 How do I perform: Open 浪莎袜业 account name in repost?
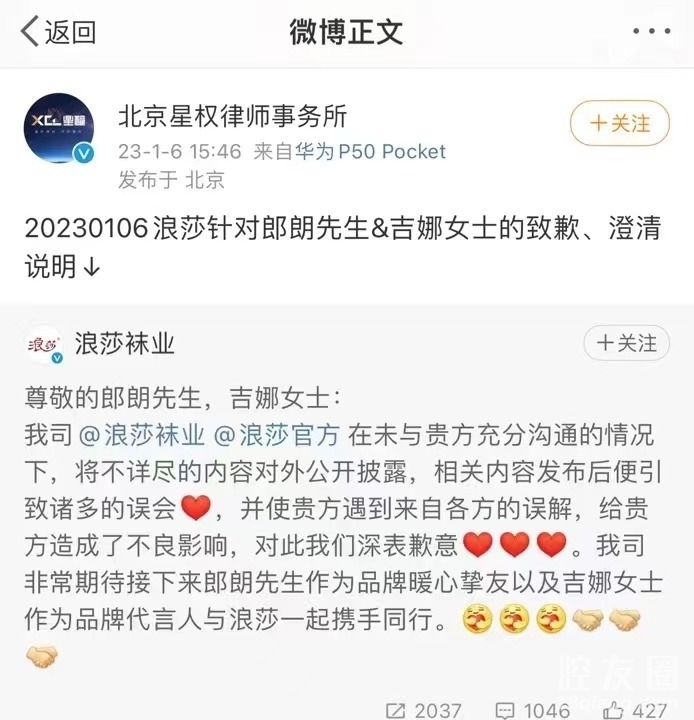[125, 344]
